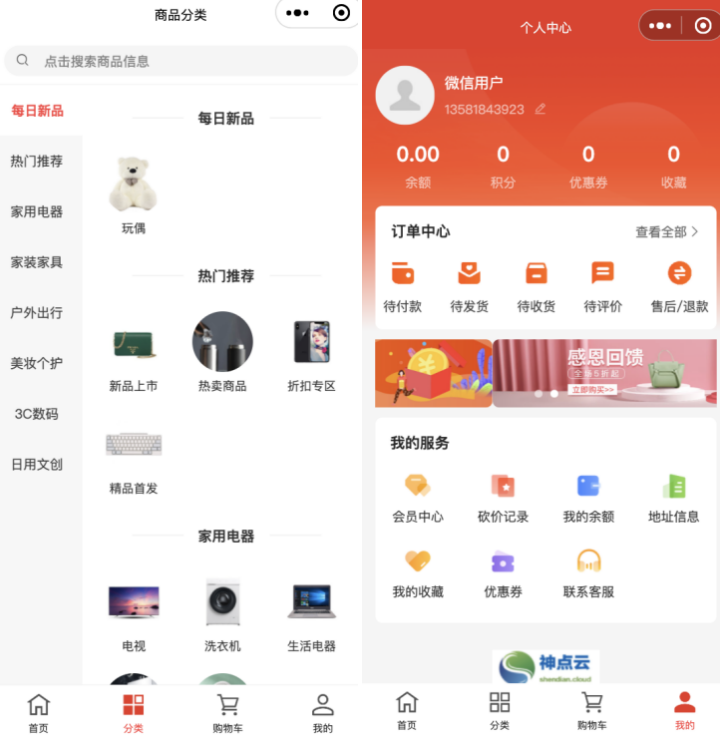Open the 玩偶 teddy bear item
The height and width of the screenshot is (742, 720).
click(x=133, y=195)
